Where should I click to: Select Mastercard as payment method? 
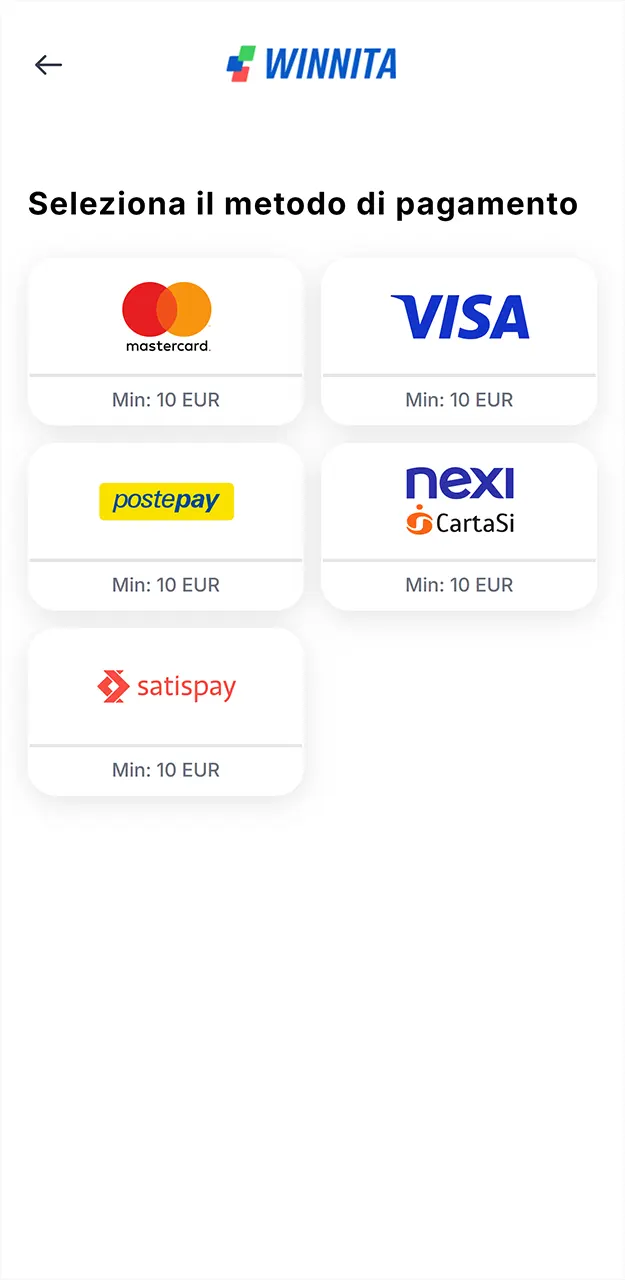coord(166,341)
